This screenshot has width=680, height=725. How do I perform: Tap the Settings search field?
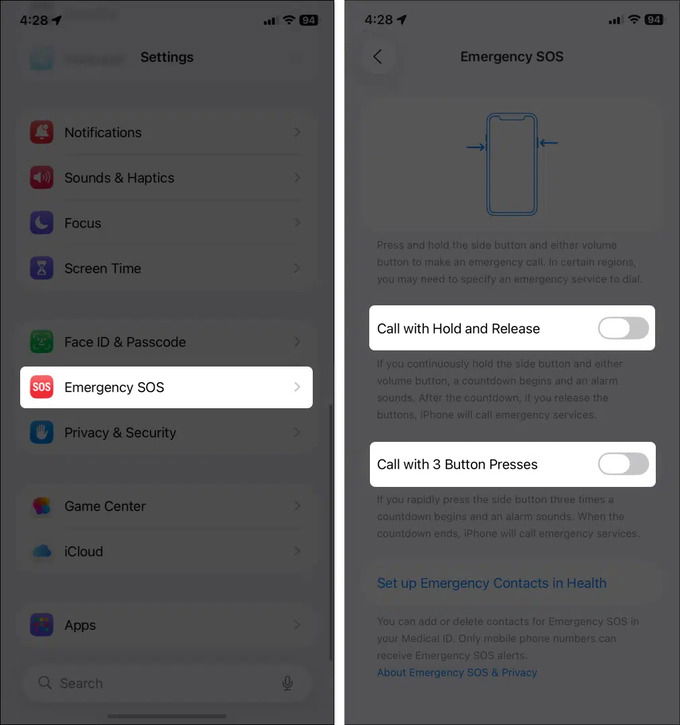[150, 683]
